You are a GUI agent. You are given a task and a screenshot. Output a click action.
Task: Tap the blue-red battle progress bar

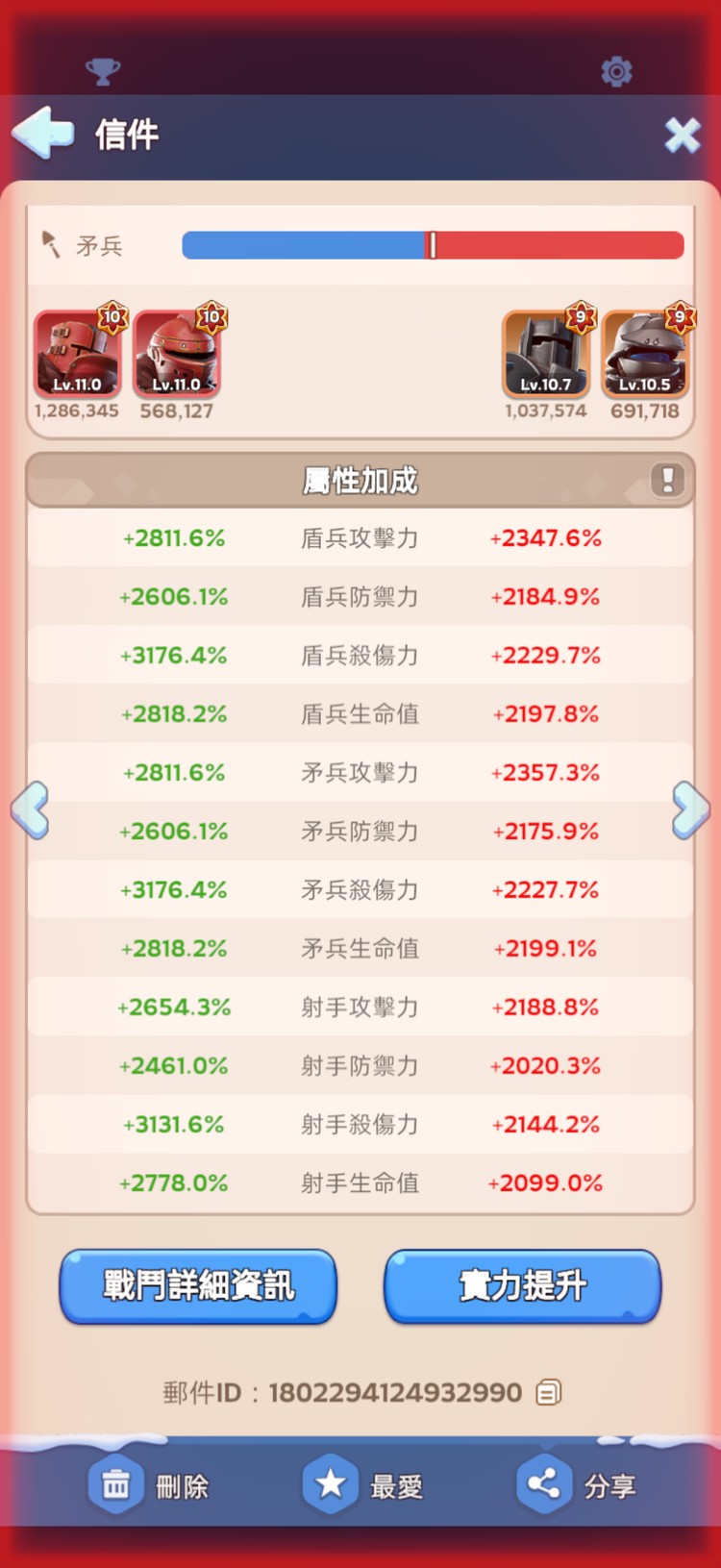(433, 245)
